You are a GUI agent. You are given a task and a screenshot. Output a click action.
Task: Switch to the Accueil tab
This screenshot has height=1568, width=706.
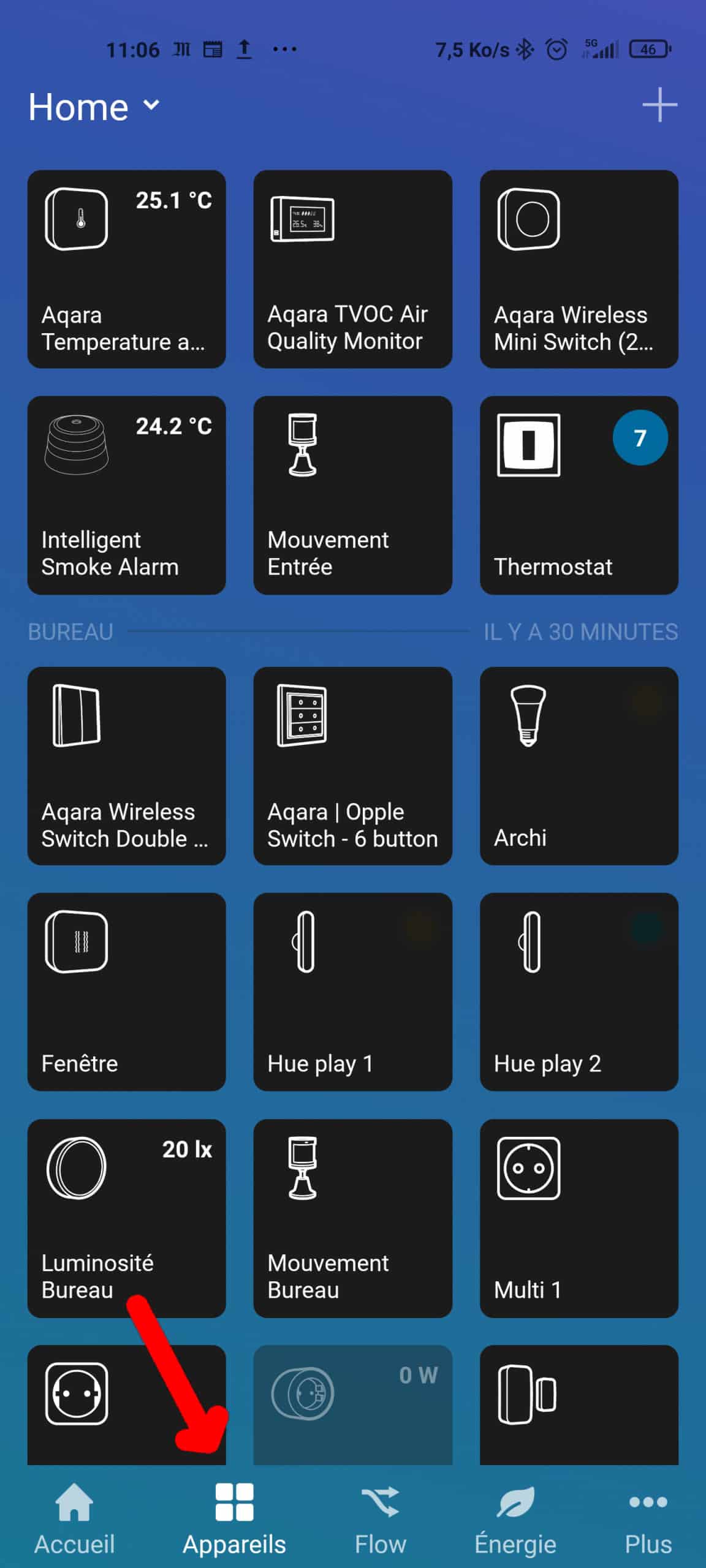click(x=74, y=1520)
